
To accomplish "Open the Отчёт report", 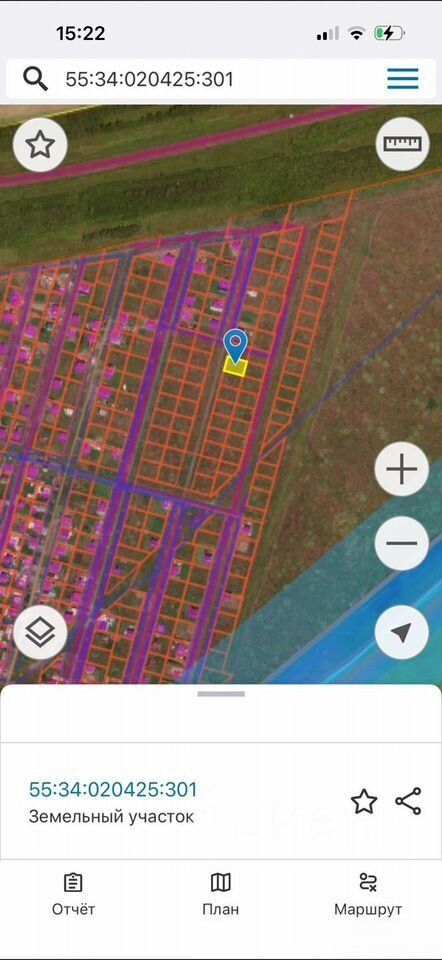I will tap(73, 894).
